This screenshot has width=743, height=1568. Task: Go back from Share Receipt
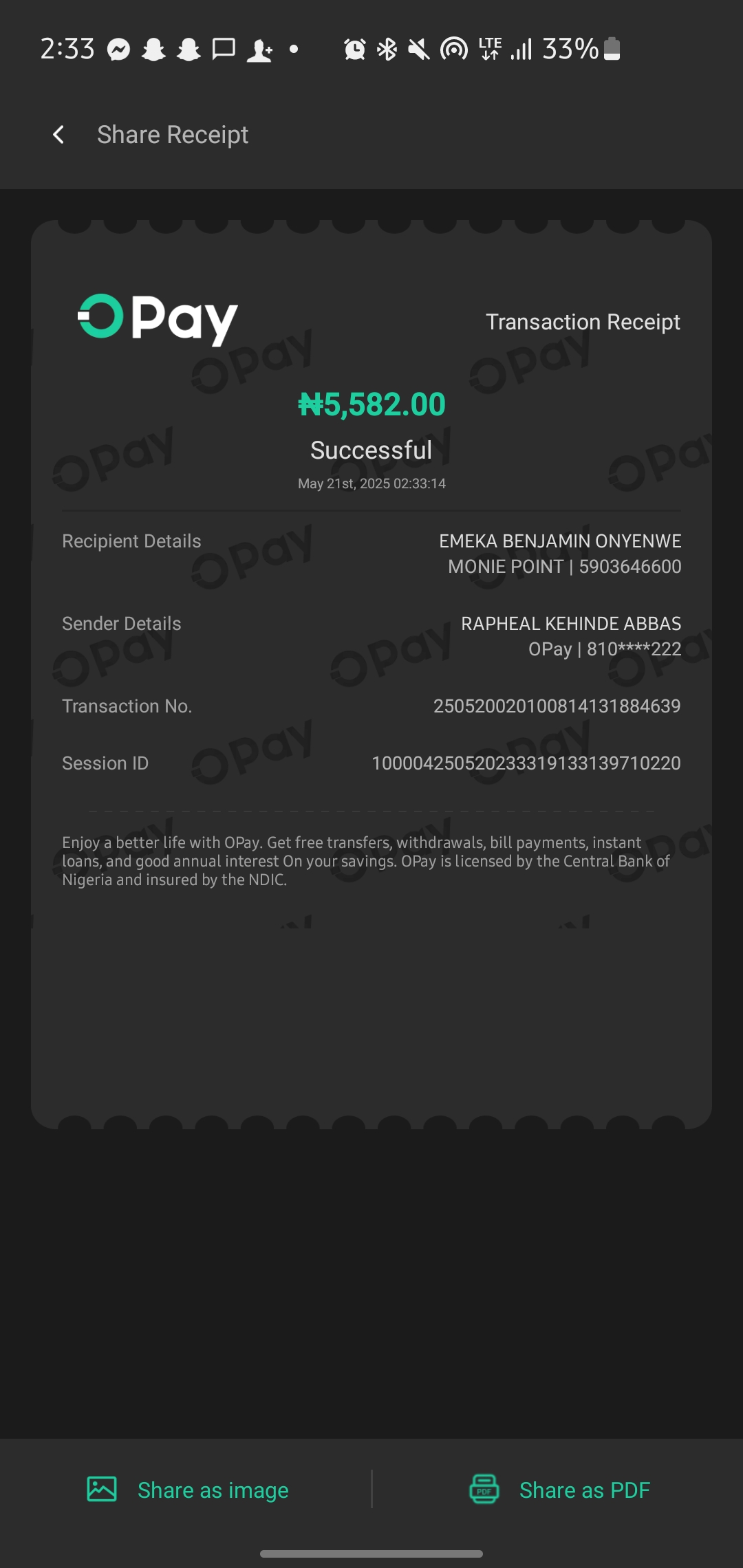[59, 135]
